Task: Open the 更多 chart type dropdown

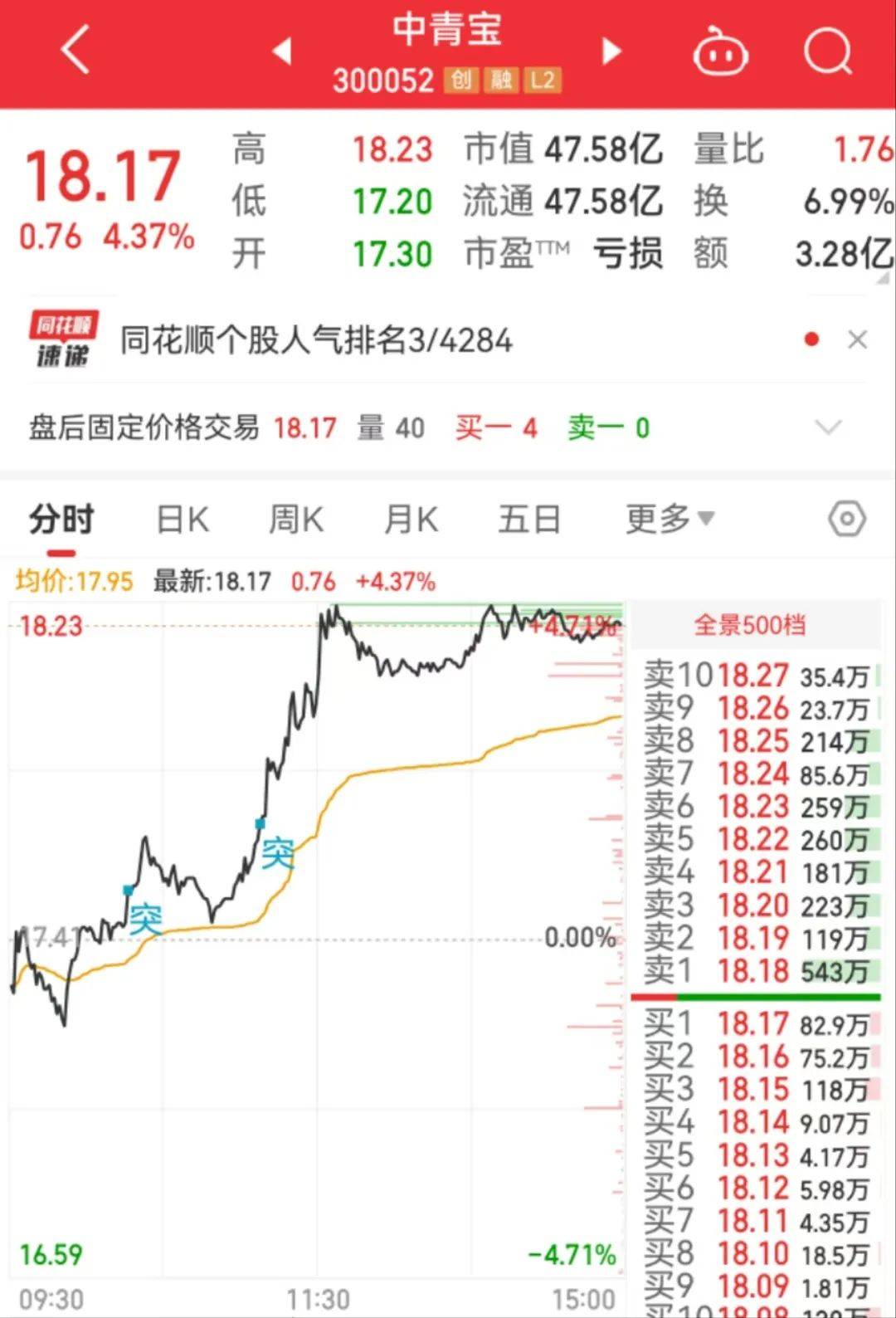Action: point(668,517)
